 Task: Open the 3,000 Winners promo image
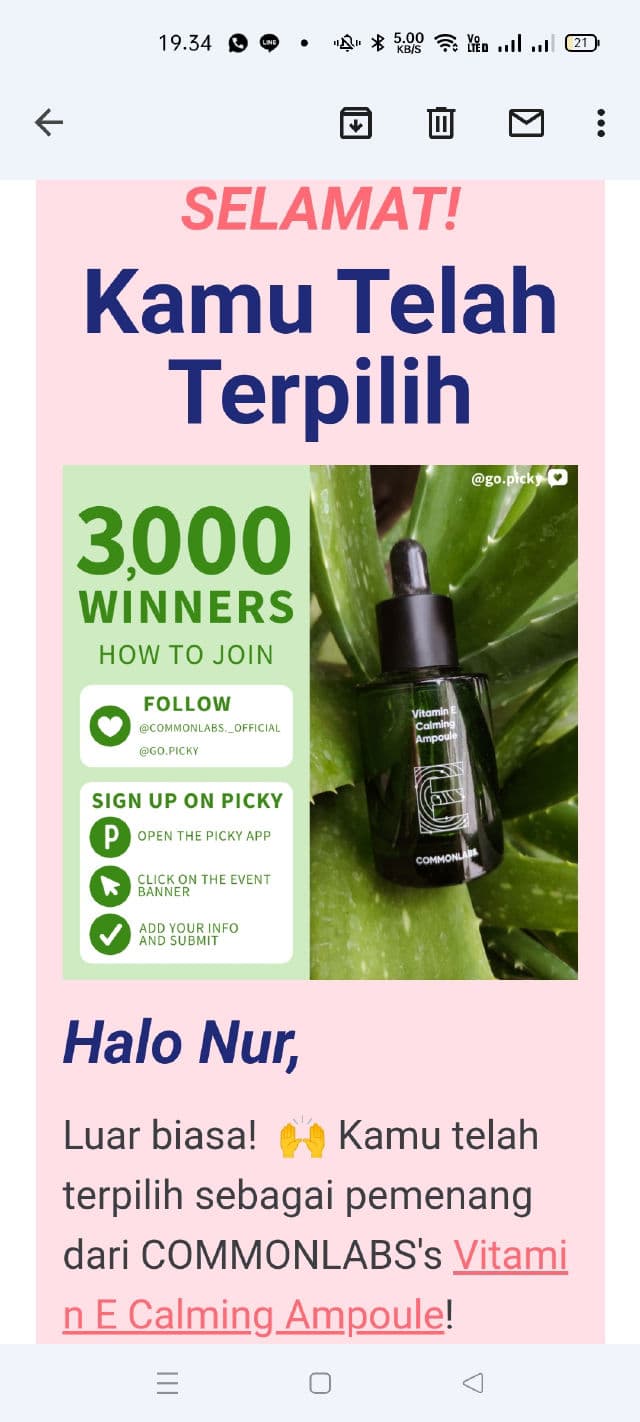pyautogui.click(x=320, y=722)
